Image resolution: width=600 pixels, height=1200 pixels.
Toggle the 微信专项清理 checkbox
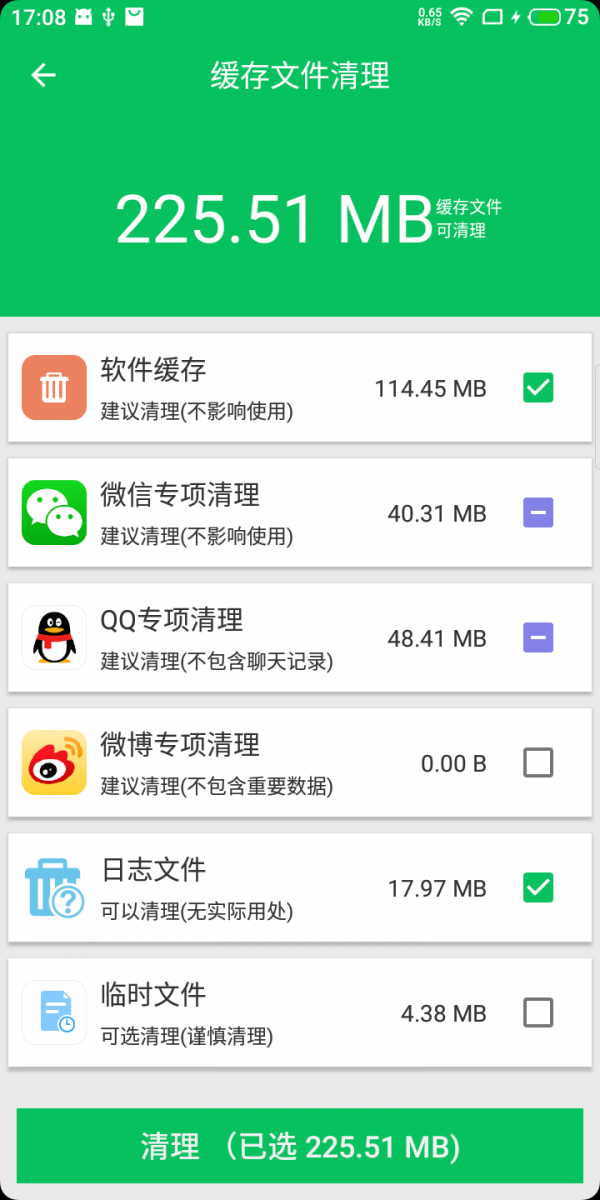(x=538, y=513)
